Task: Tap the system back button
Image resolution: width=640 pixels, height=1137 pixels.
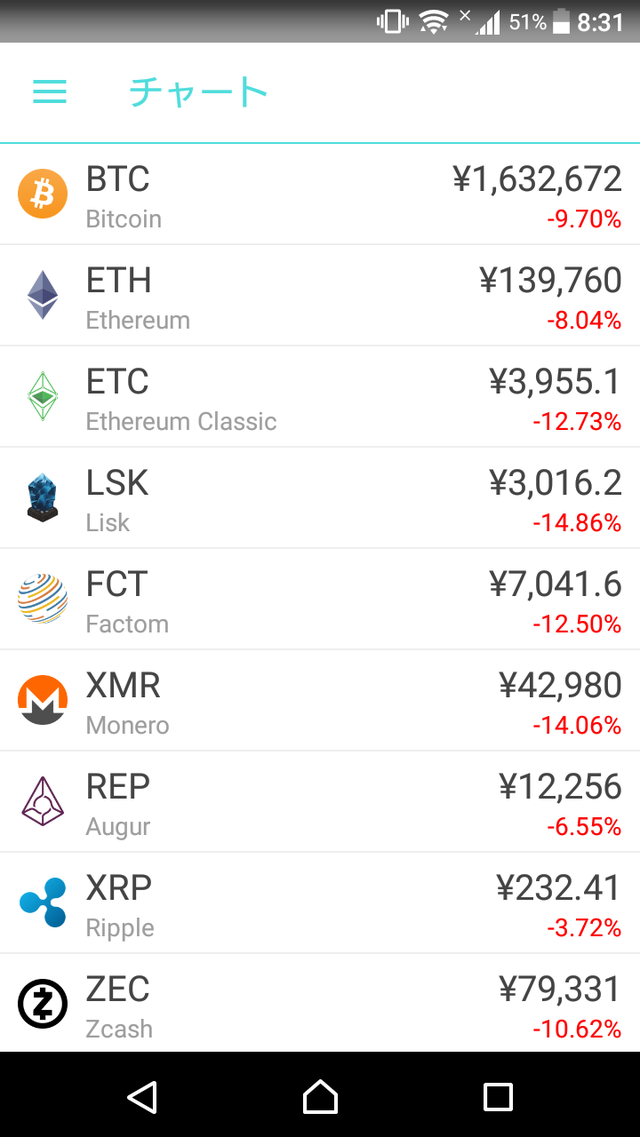Action: 142,1096
